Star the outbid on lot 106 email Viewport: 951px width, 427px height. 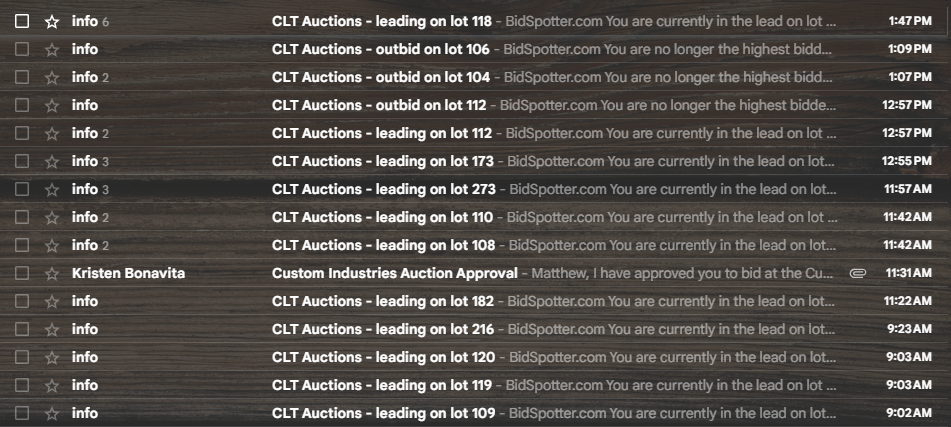click(52, 49)
